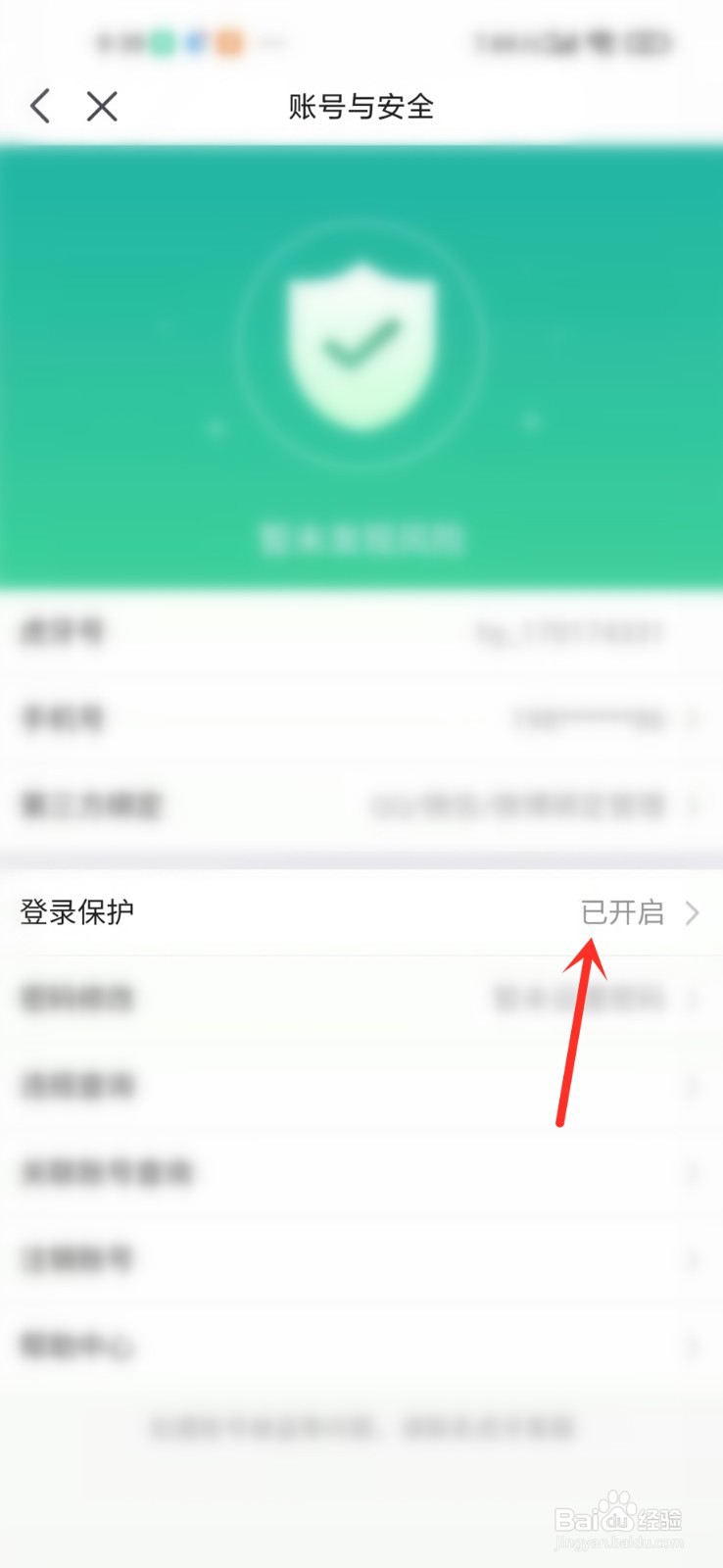The image size is (723, 1568).
Task: Expand the password row below 登录保护
Action: pyautogui.click(x=361, y=999)
